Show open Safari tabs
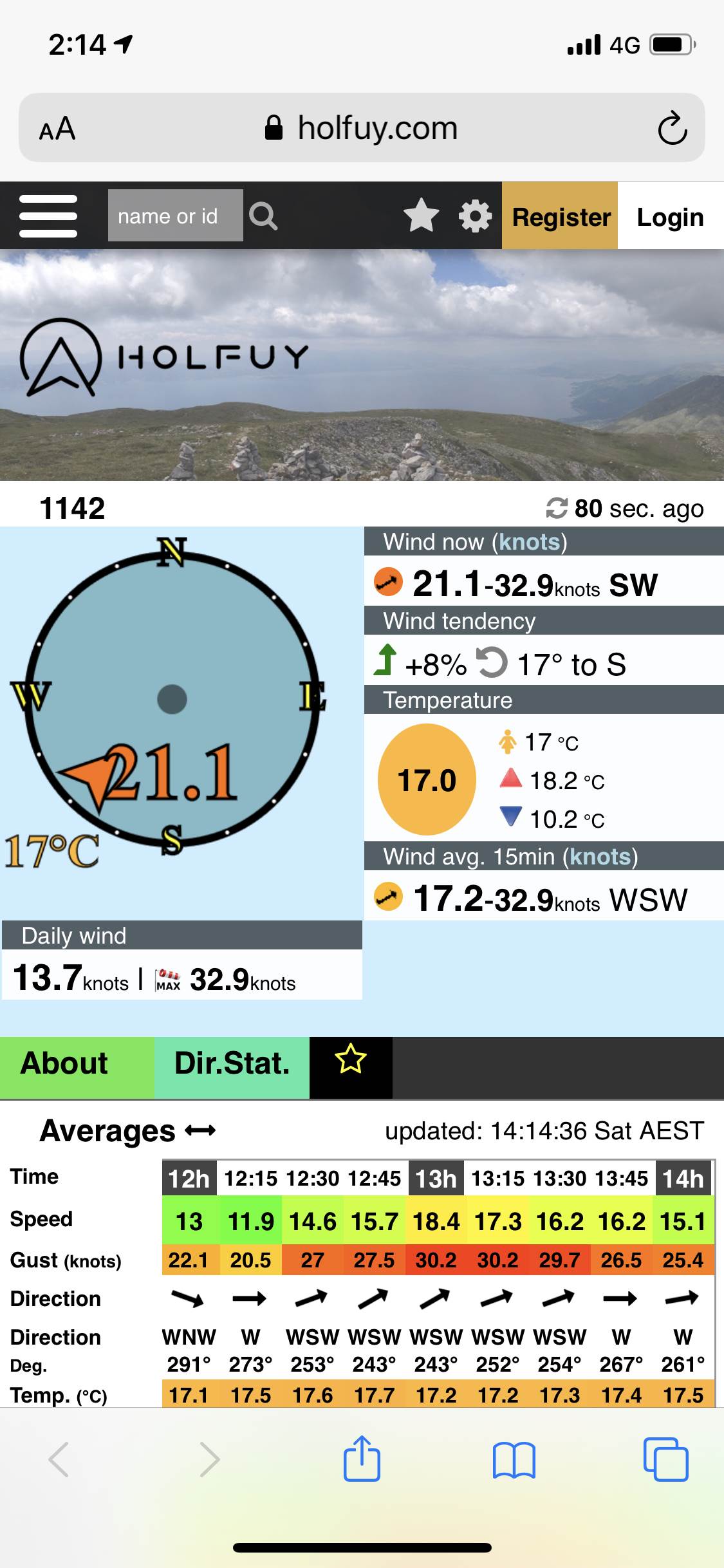 coord(665,1460)
